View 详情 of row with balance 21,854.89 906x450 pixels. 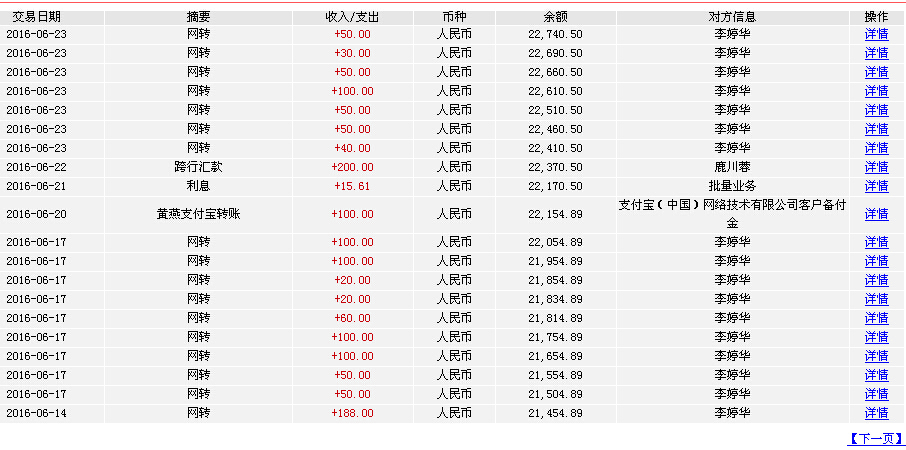point(876,280)
